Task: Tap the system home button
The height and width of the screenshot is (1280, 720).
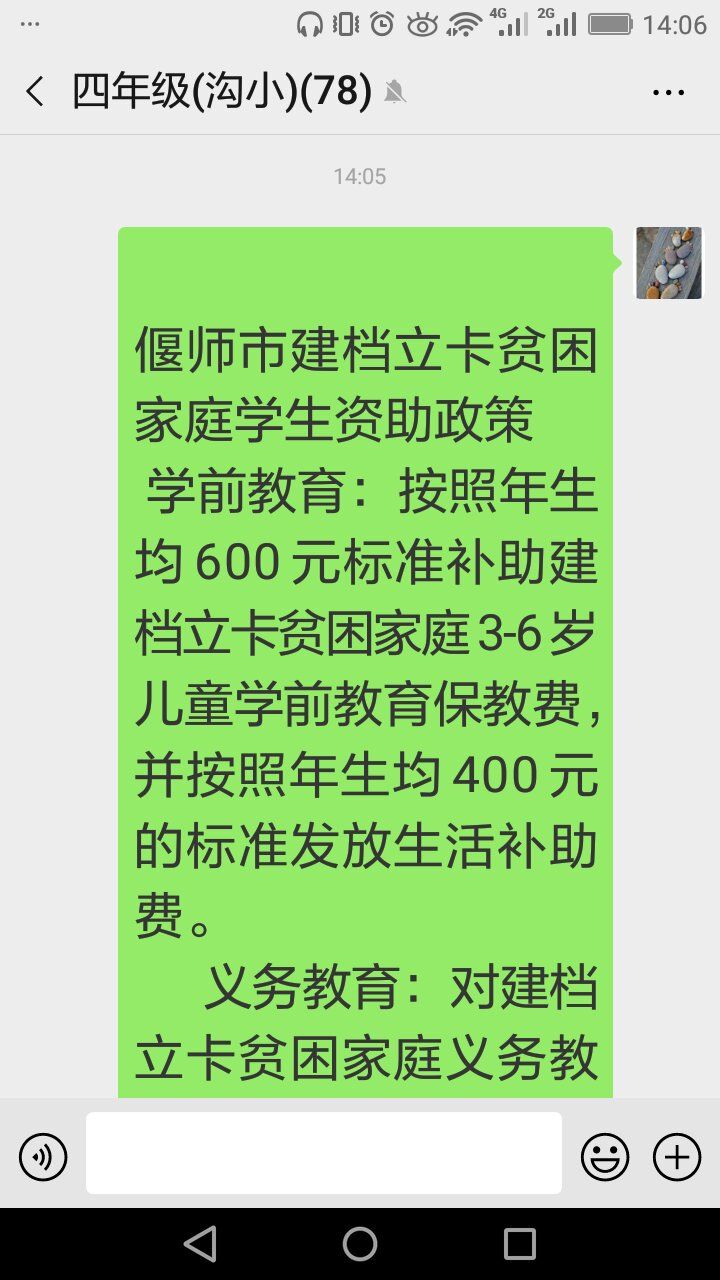Action: click(x=360, y=1244)
